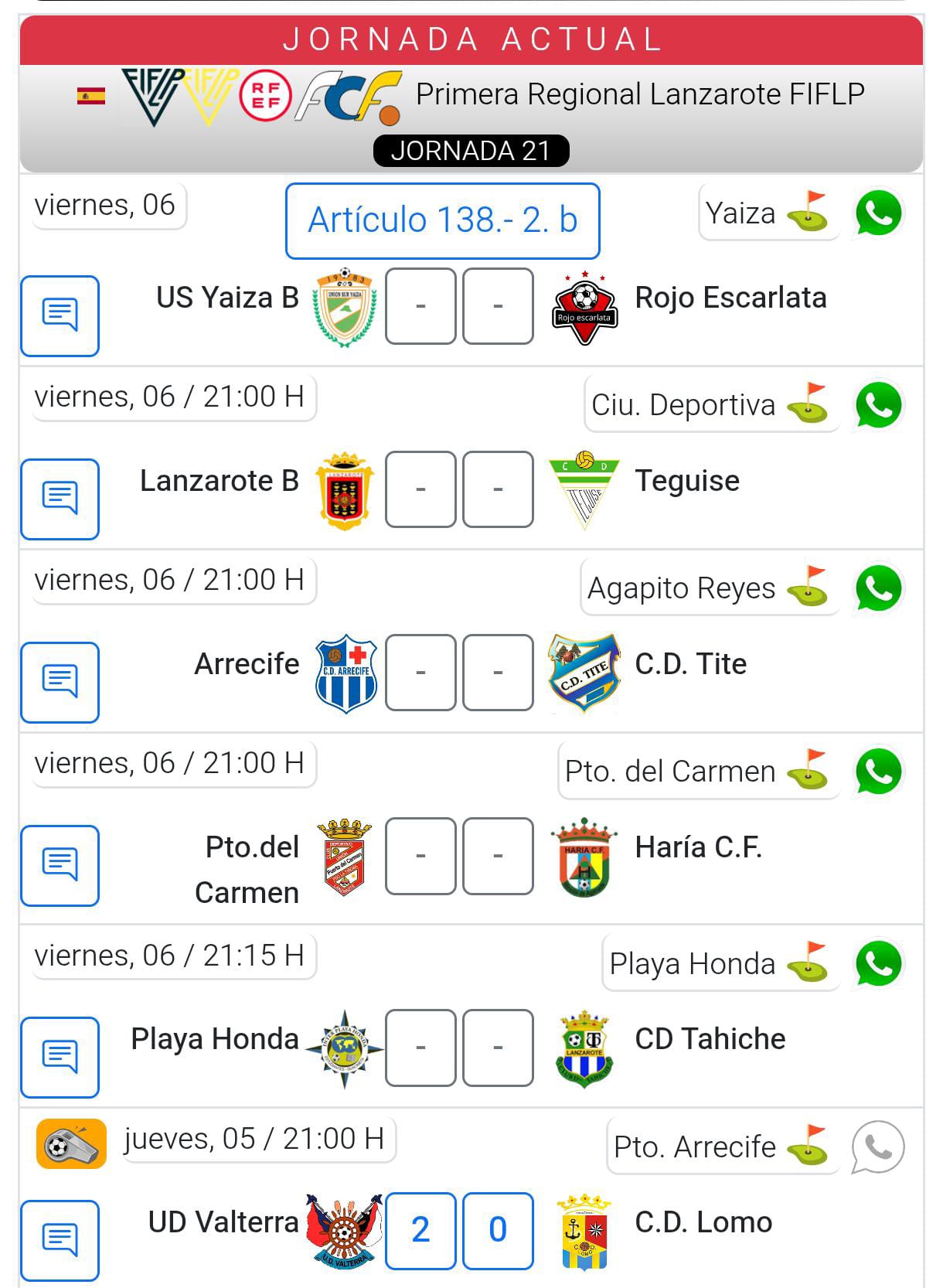
Task: Select the Spanish flag in the header
Action: pos(90,95)
